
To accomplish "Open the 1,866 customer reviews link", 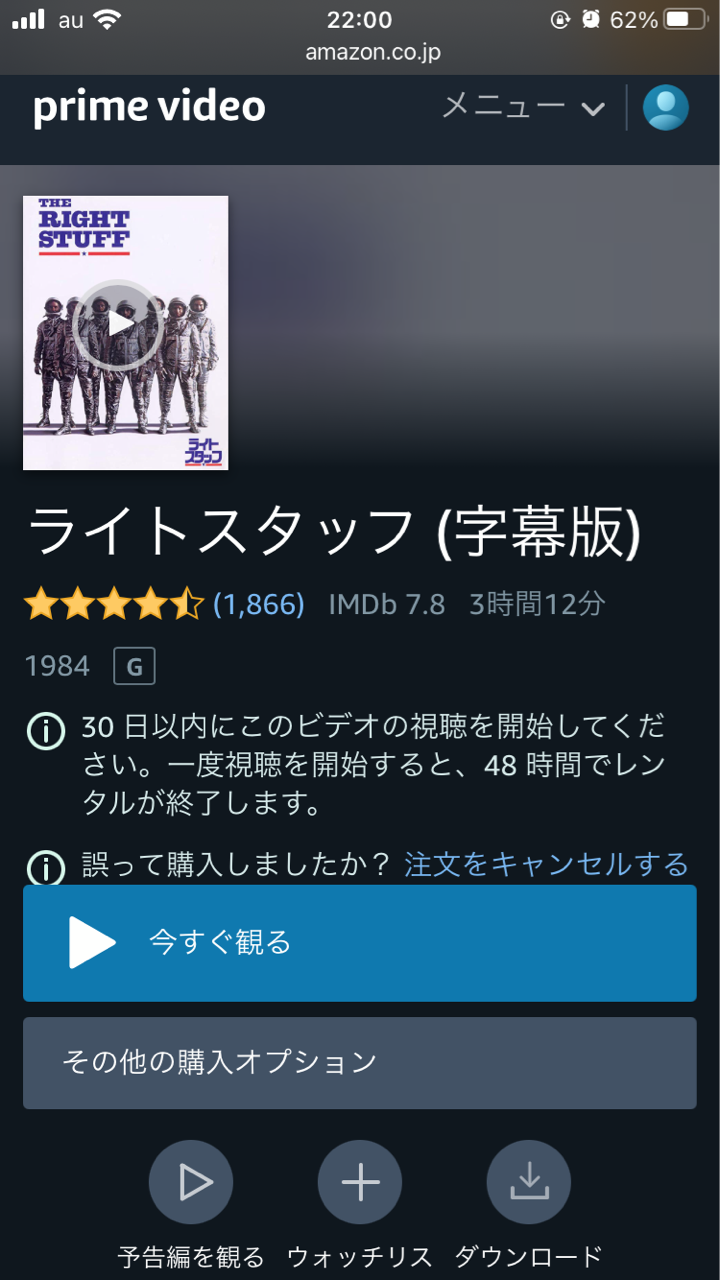I will (259, 604).
